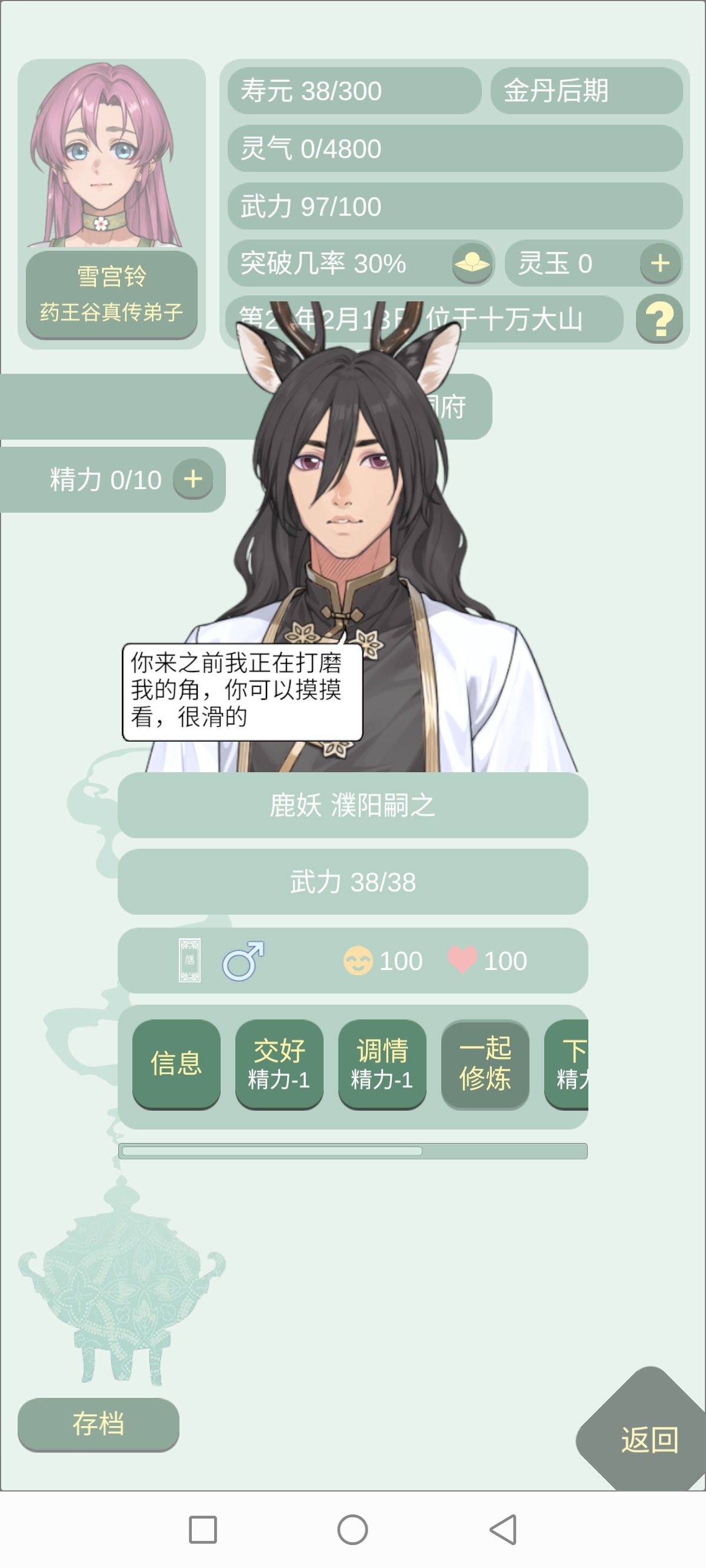This screenshot has width=706, height=1568.
Task: Select the 调情 flirt action
Action: [382, 1063]
